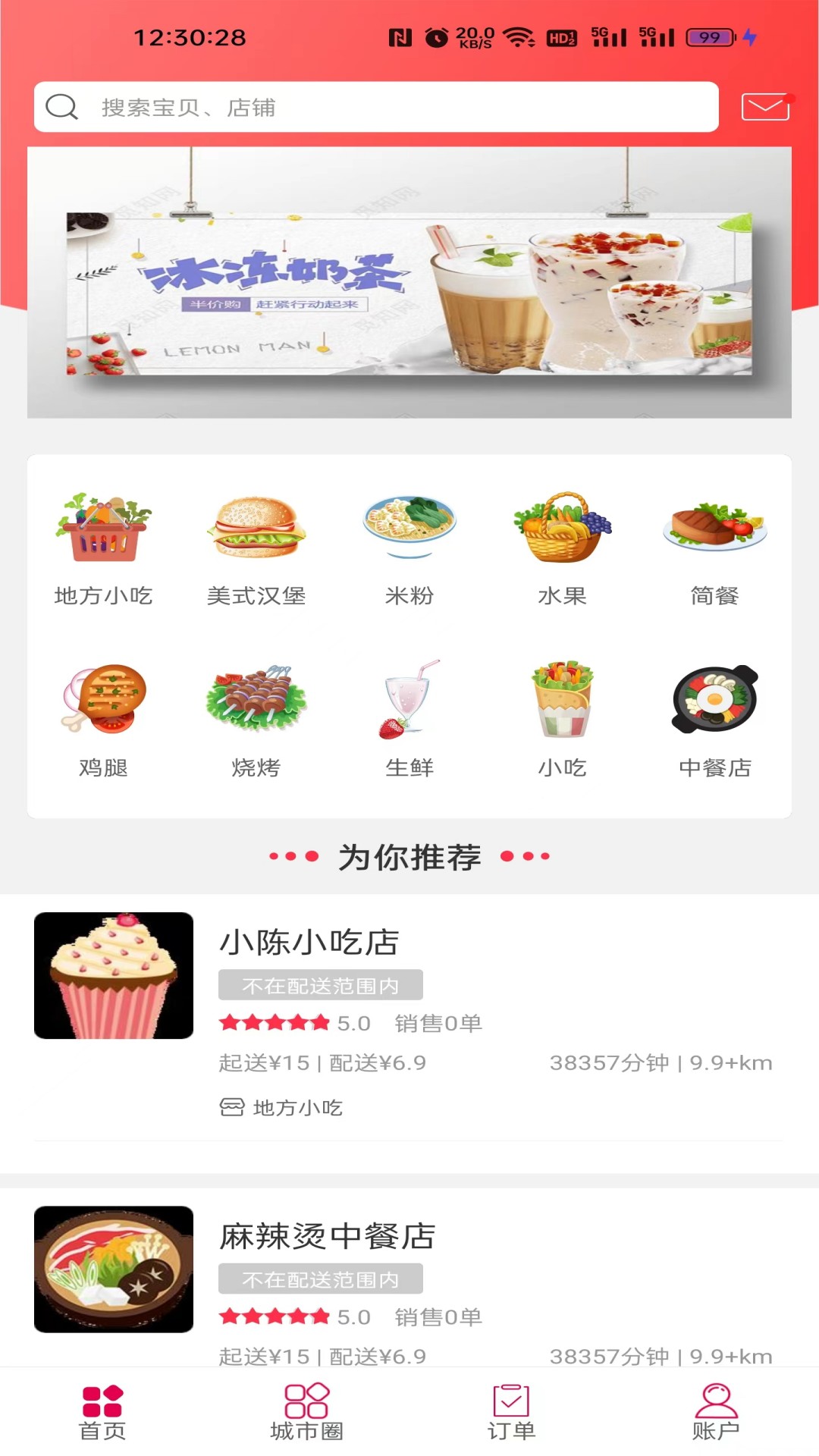Switch to the 城市圈 tab
The height and width of the screenshot is (1456, 819).
pyautogui.click(x=307, y=1412)
